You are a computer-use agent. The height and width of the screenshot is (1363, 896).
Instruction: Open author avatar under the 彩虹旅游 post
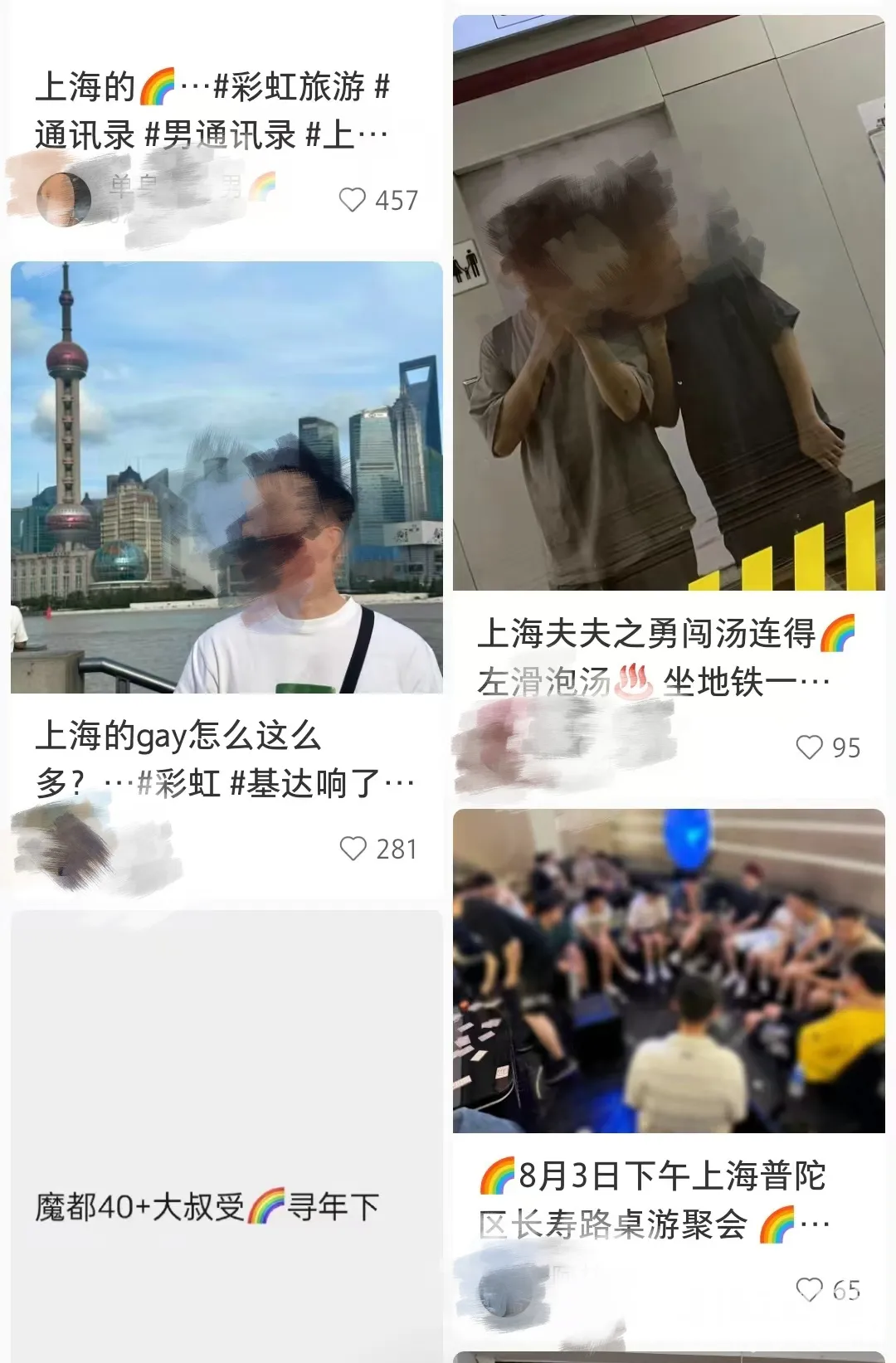click(x=64, y=199)
